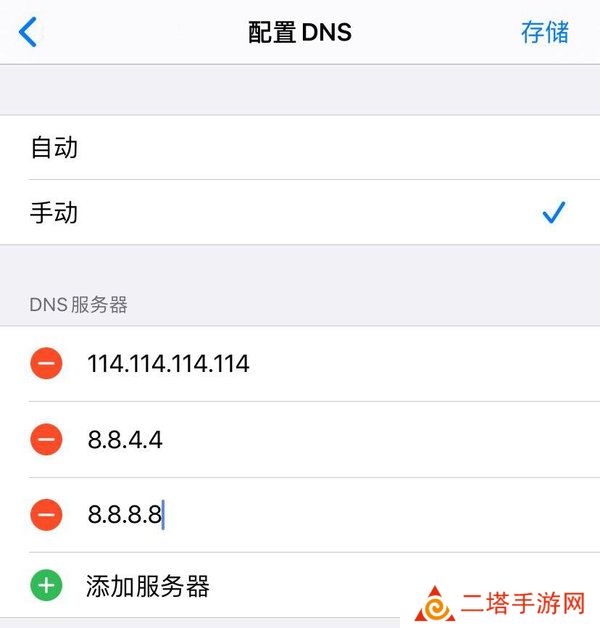This screenshot has height=628, width=600.
Task: Go back using the top-left arrow
Action: [28, 32]
